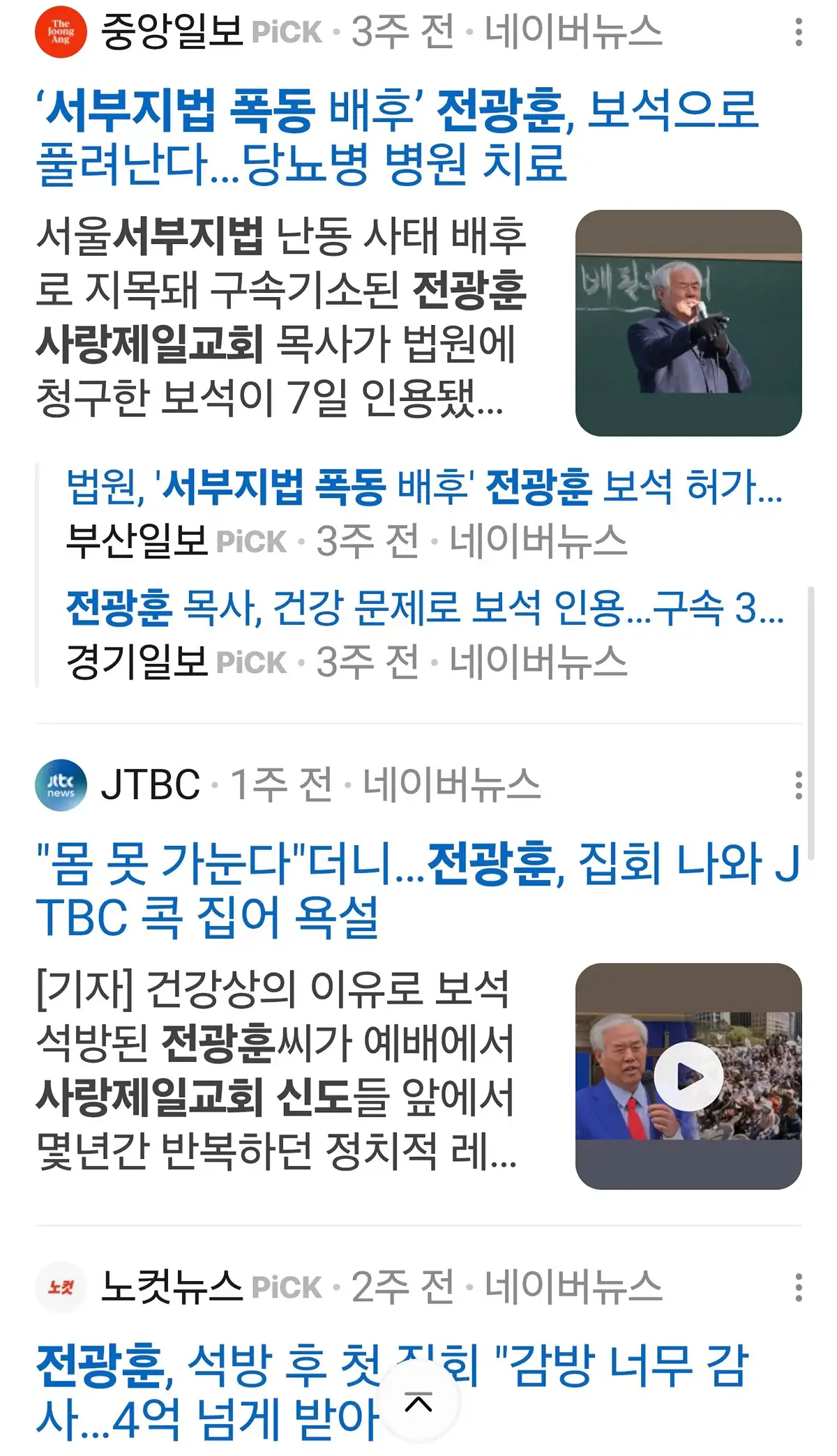View the 중앙일보 article thumbnail photo
837x1456 pixels.
pos(688,323)
